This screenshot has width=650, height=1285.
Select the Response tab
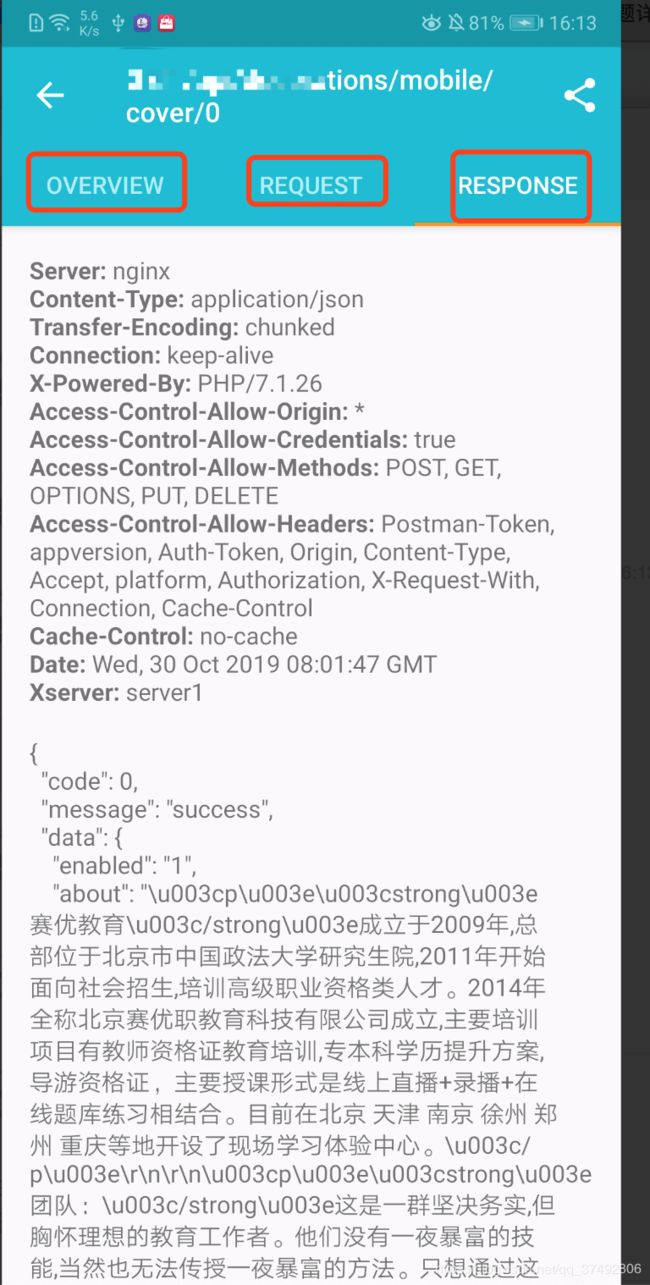pyautogui.click(x=518, y=185)
